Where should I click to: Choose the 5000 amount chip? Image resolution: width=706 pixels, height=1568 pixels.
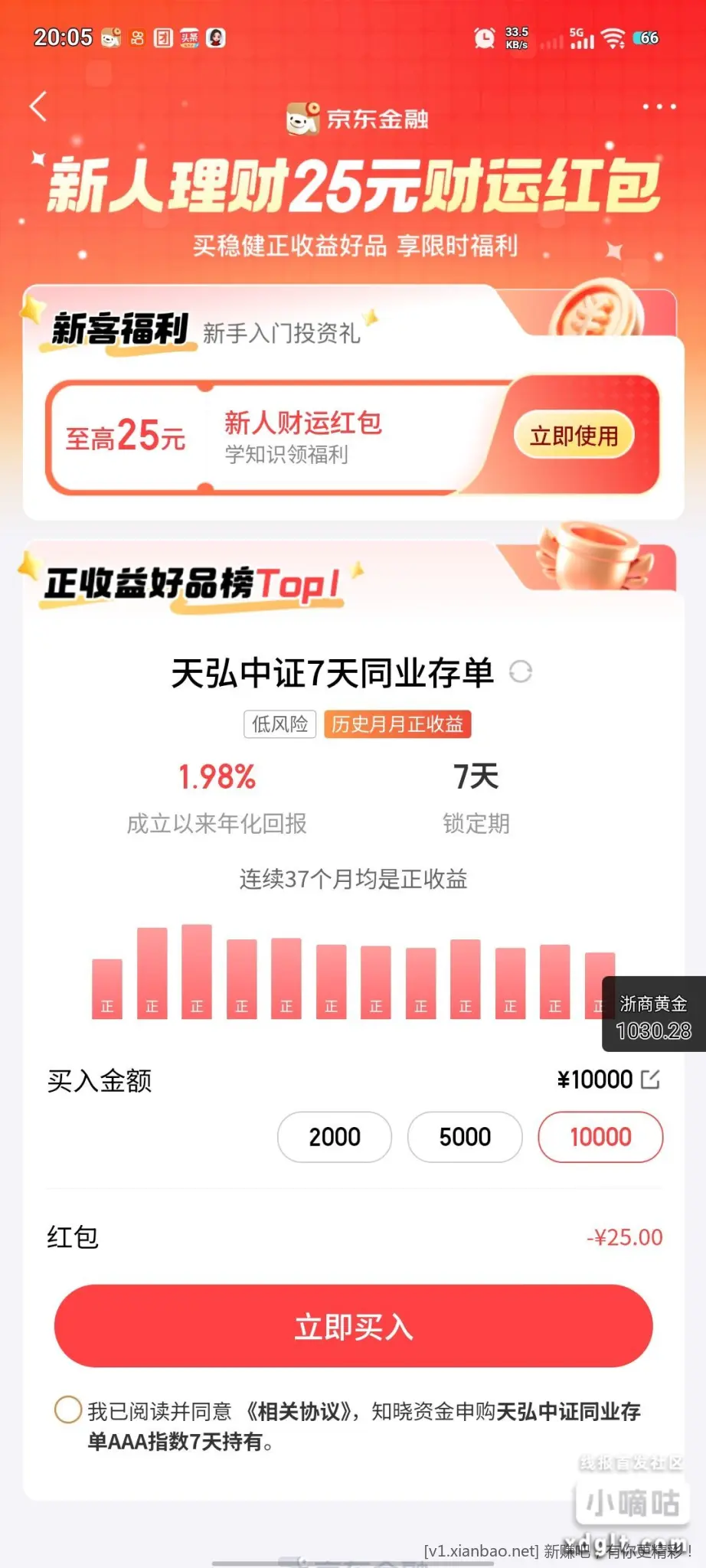tap(465, 1137)
